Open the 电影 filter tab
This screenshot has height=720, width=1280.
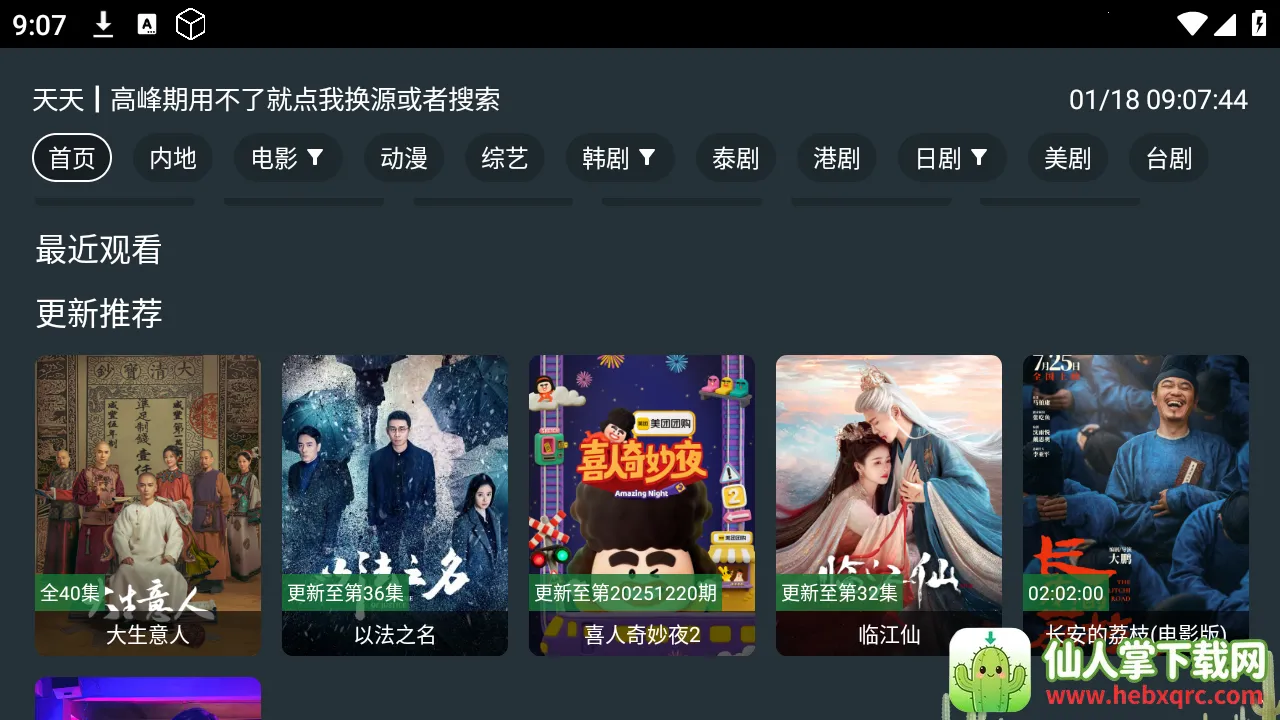(x=288, y=158)
